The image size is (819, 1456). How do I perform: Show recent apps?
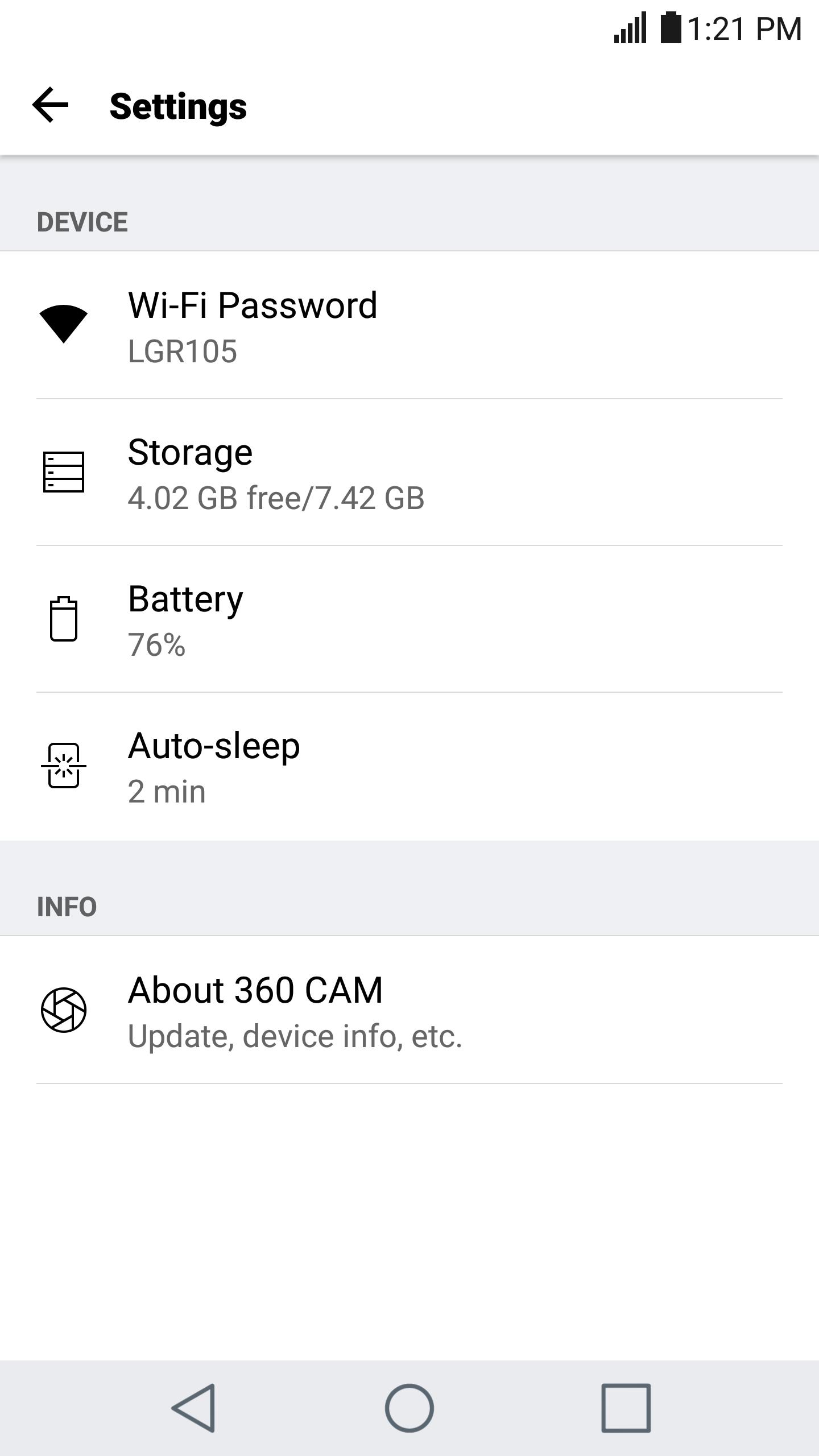pyautogui.click(x=626, y=1408)
